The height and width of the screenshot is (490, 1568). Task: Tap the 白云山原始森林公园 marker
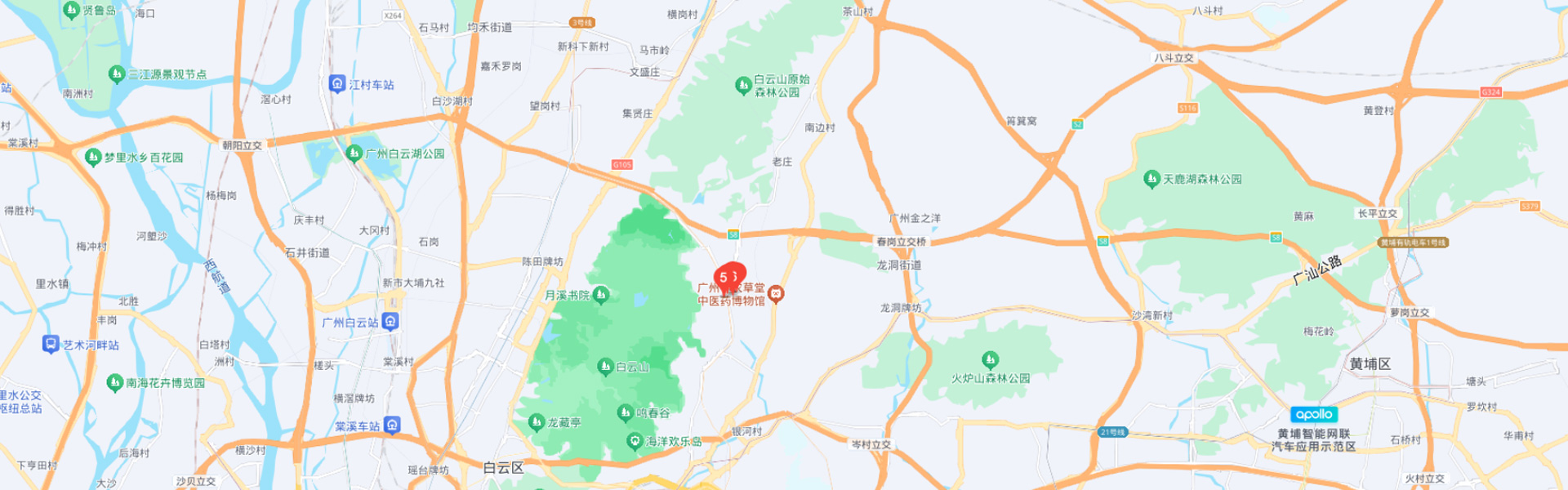743,85
